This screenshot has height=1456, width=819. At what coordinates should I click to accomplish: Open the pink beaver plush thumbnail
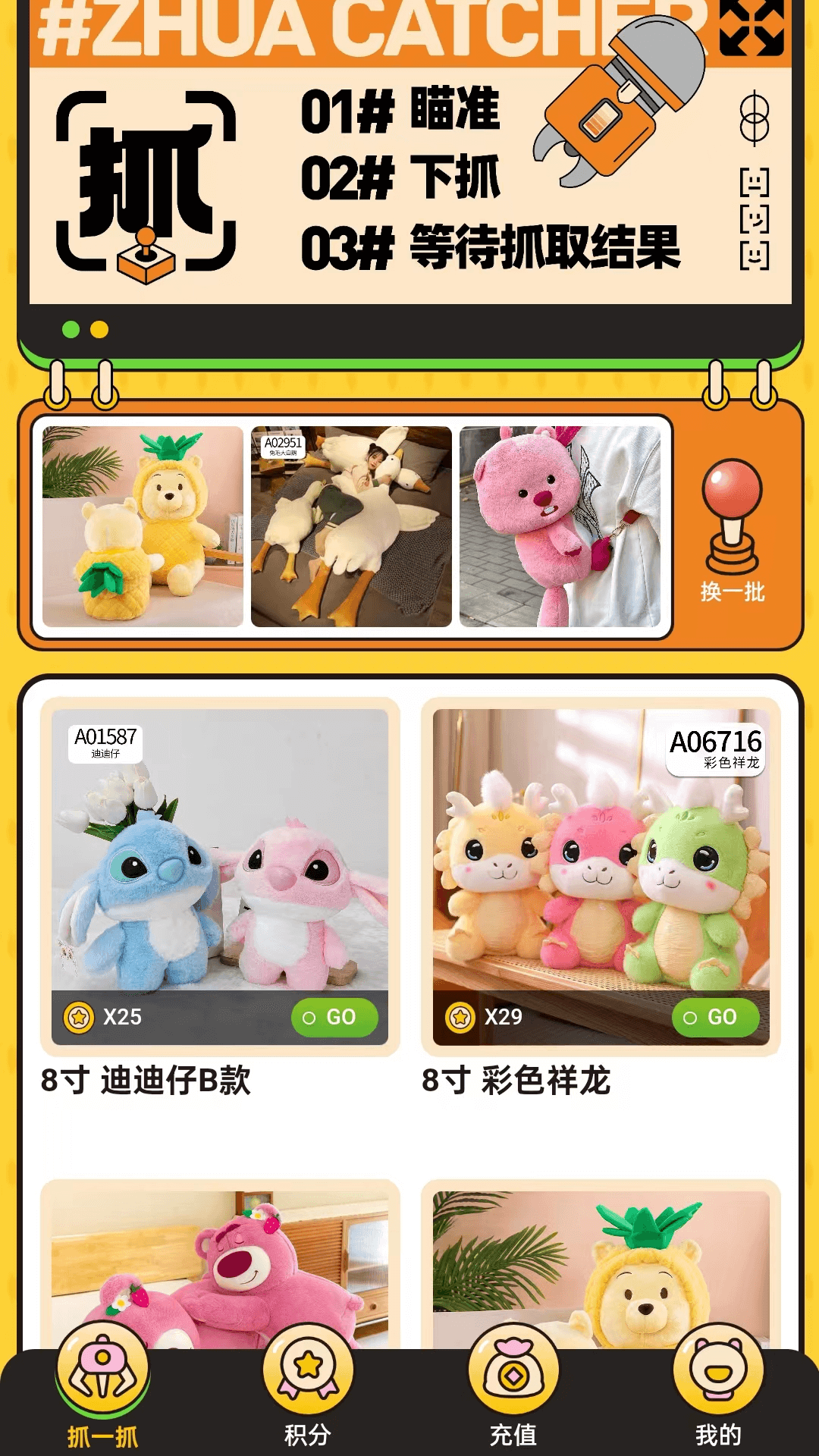click(560, 526)
